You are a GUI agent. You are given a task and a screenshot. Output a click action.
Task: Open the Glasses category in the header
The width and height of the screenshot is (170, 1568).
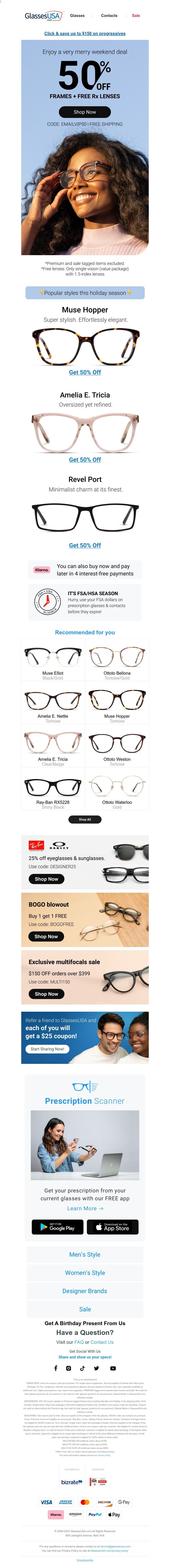click(77, 15)
